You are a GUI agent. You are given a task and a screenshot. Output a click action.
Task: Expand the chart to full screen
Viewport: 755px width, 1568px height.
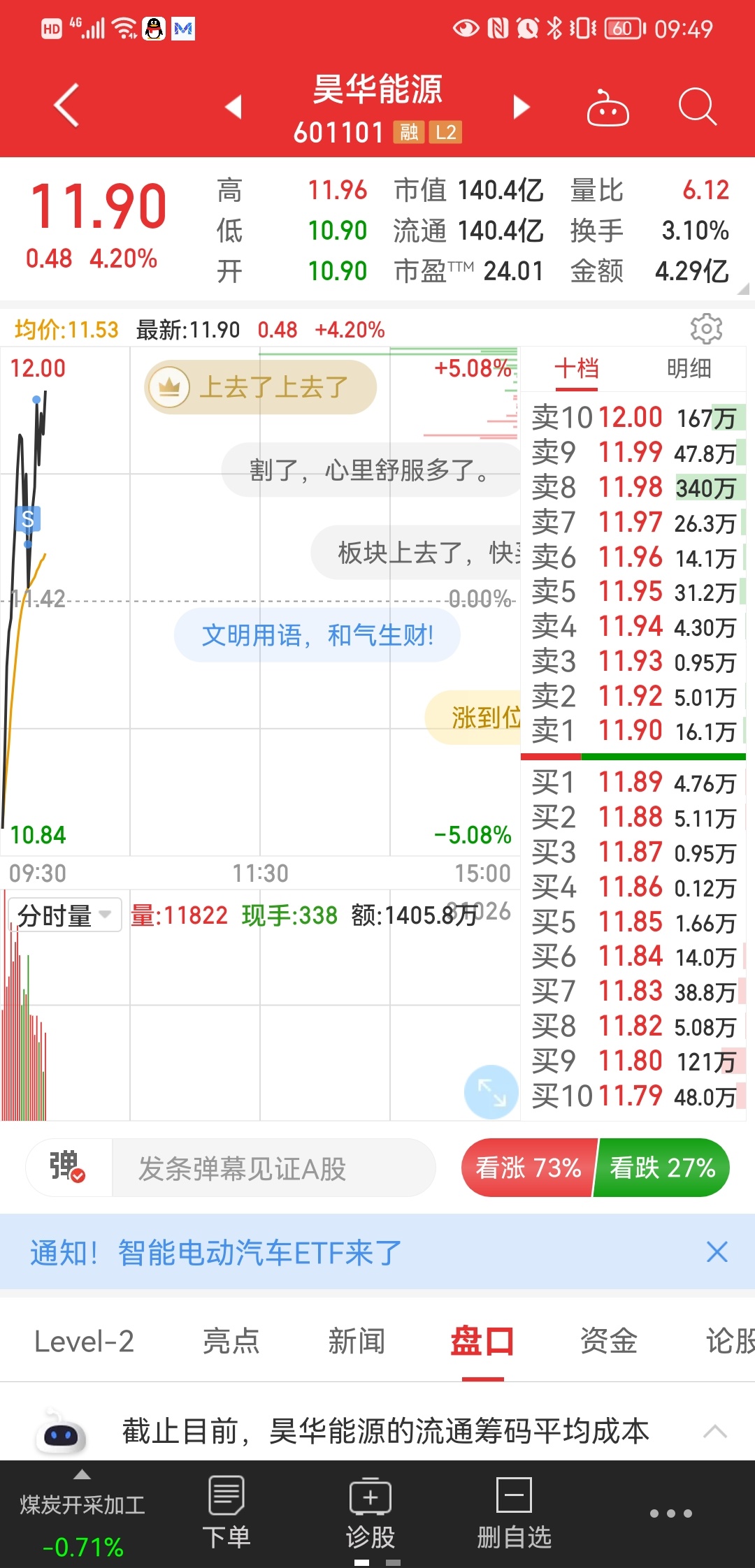click(491, 1091)
